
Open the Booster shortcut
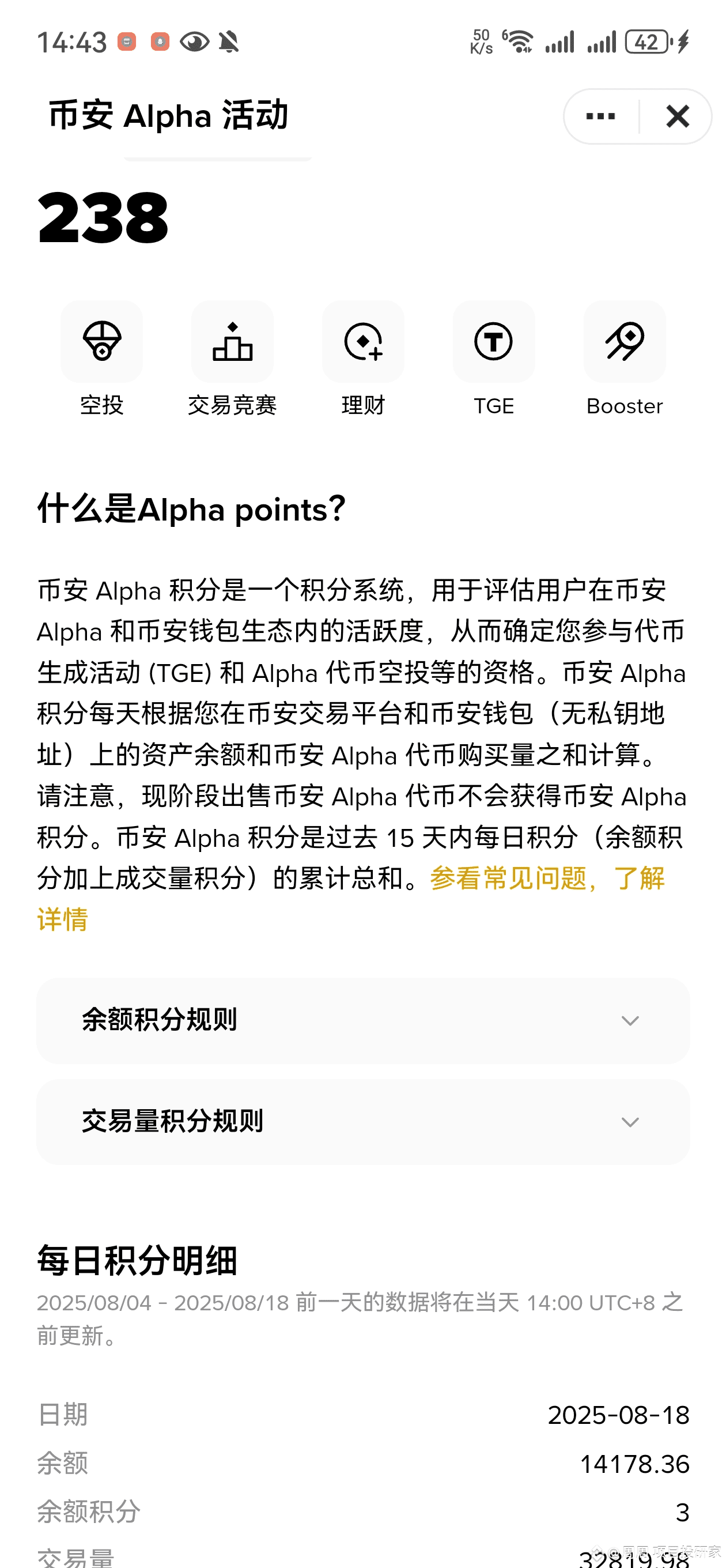[625, 359]
